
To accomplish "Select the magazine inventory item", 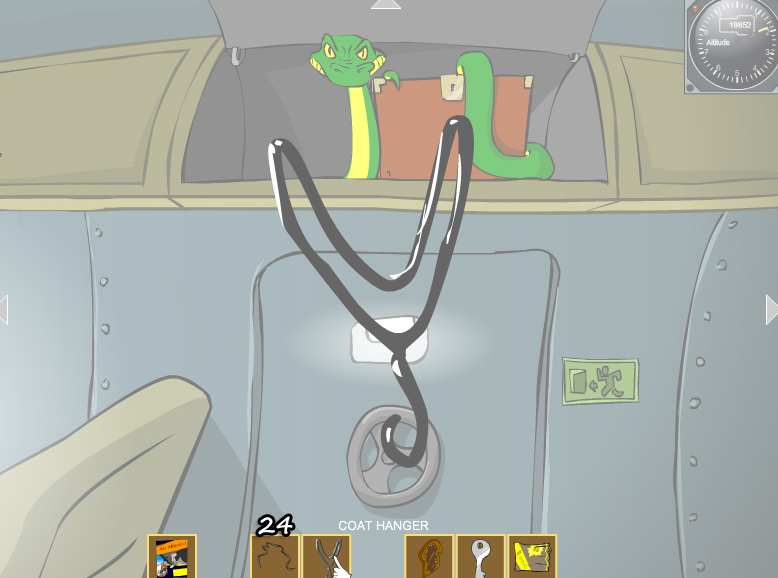I will pyautogui.click(x=171, y=556).
